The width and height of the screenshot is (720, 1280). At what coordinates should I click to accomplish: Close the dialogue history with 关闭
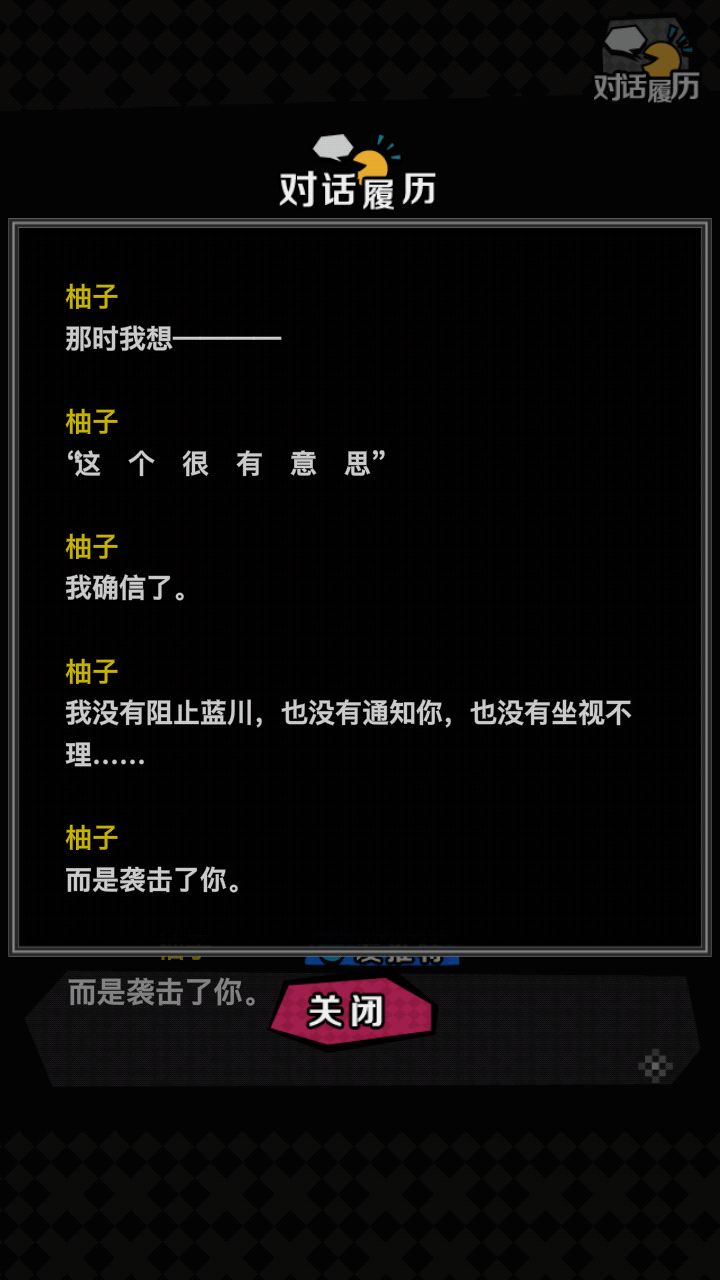coord(350,1012)
